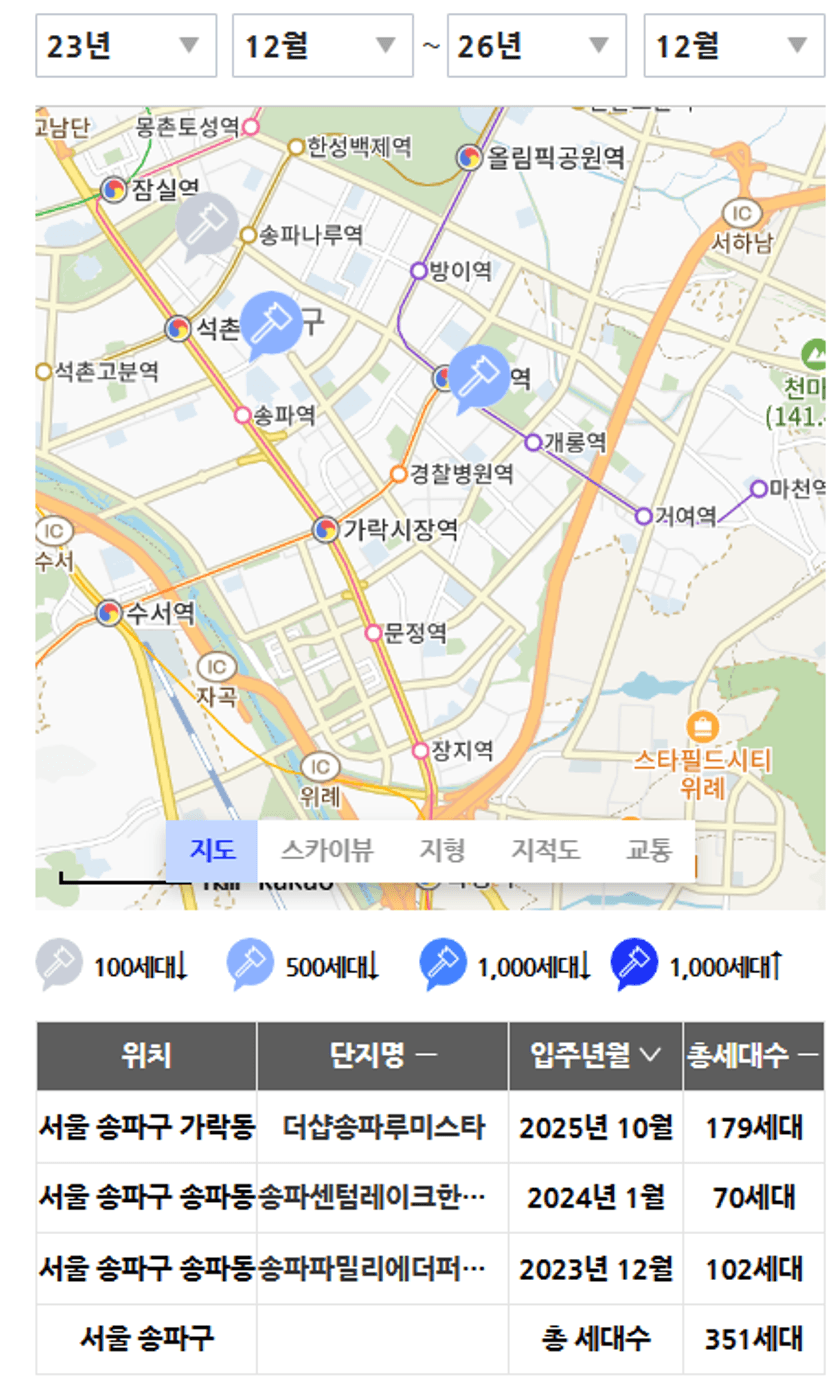Sort table by 입주년월 column
The image size is (827, 1384).
[x=596, y=1055]
